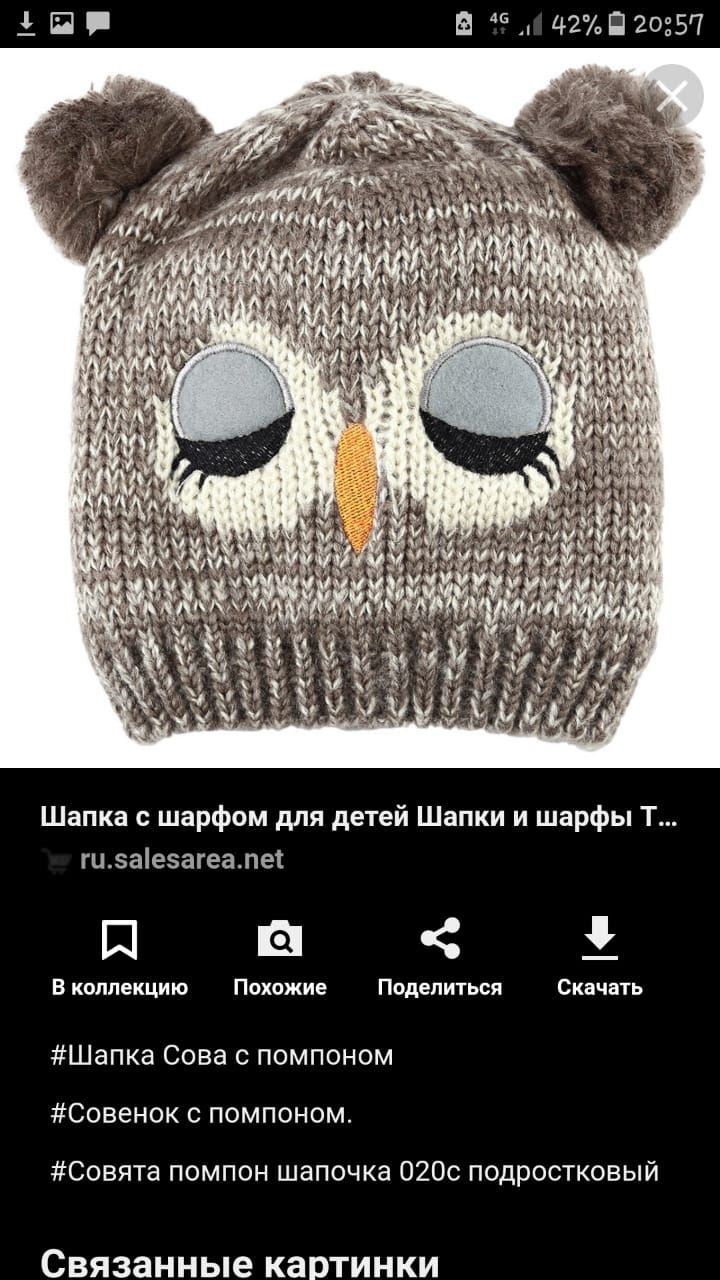
Task: Open hashtag Совенок с помпоном
Action: click(201, 1113)
